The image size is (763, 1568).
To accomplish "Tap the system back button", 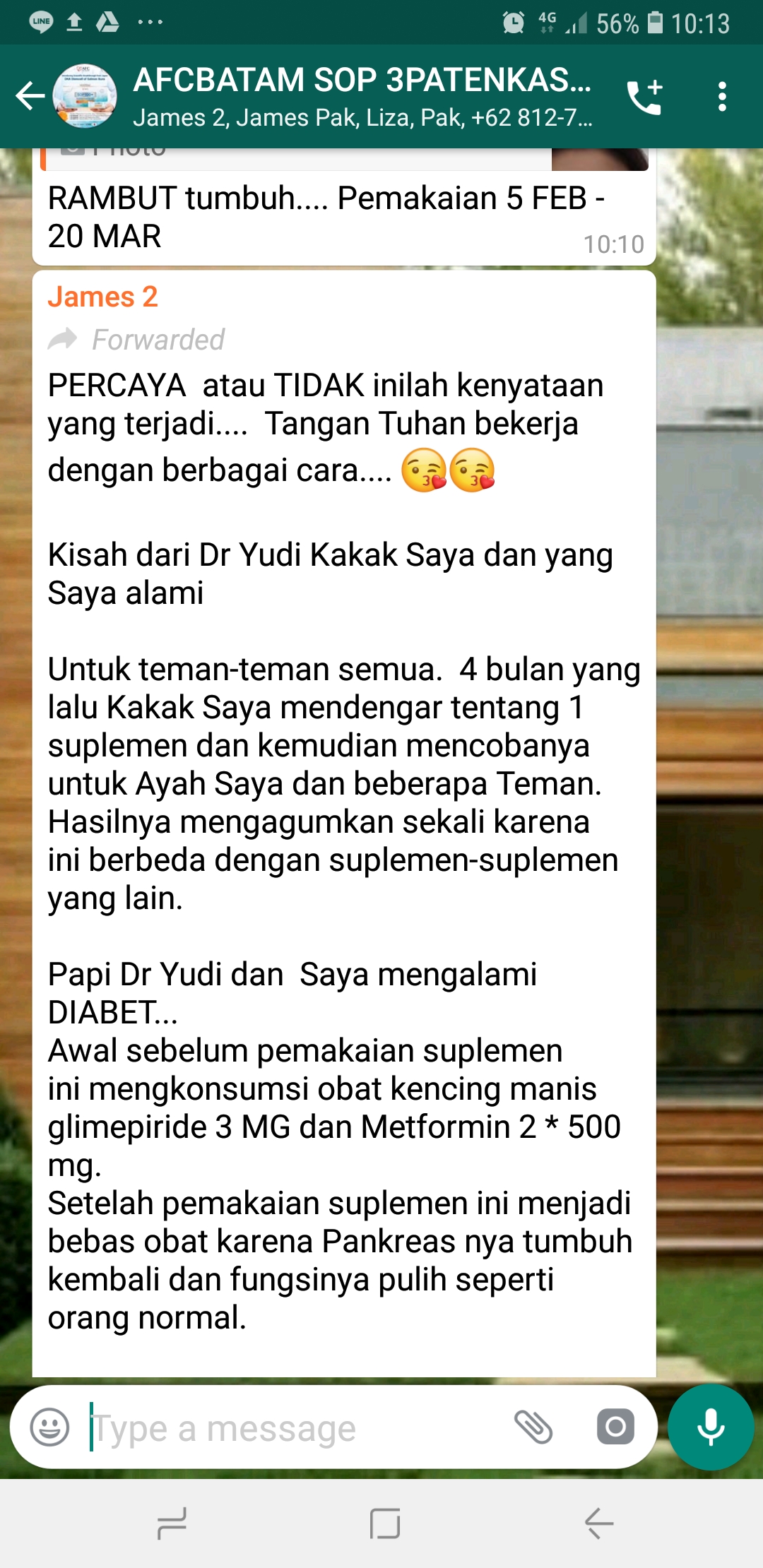I will pos(598,1523).
